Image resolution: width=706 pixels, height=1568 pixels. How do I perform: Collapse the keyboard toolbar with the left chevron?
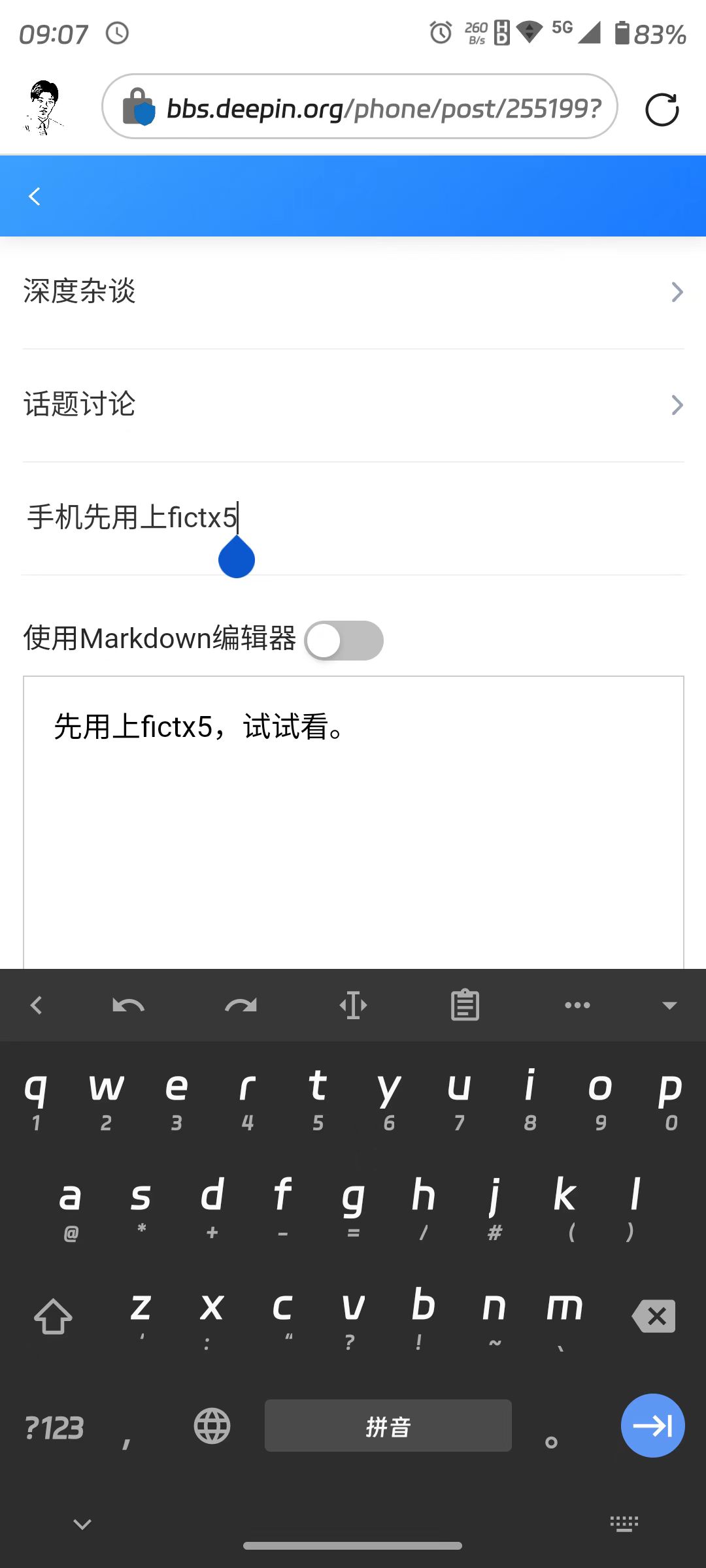click(36, 1005)
